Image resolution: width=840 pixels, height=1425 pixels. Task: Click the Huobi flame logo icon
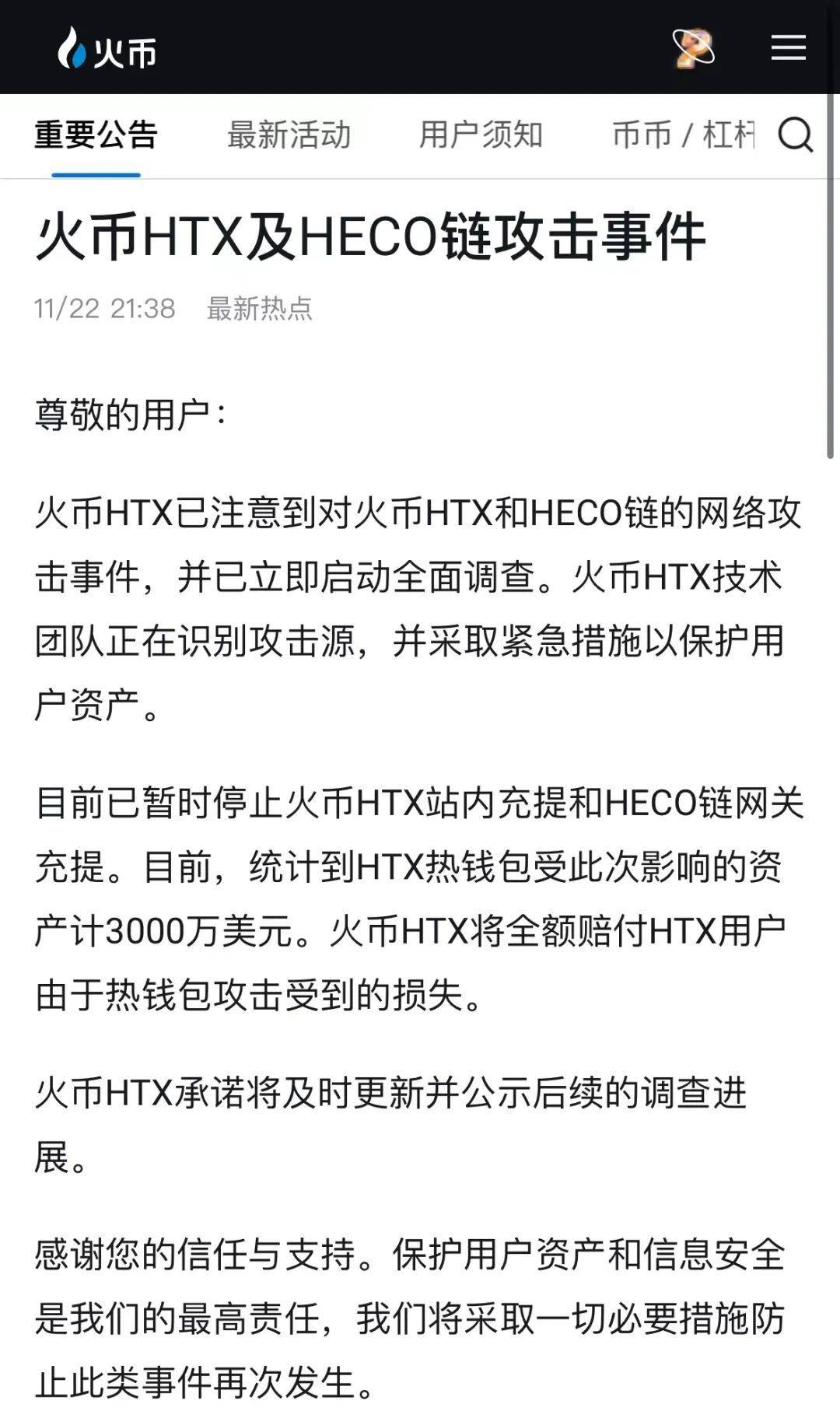tap(71, 50)
